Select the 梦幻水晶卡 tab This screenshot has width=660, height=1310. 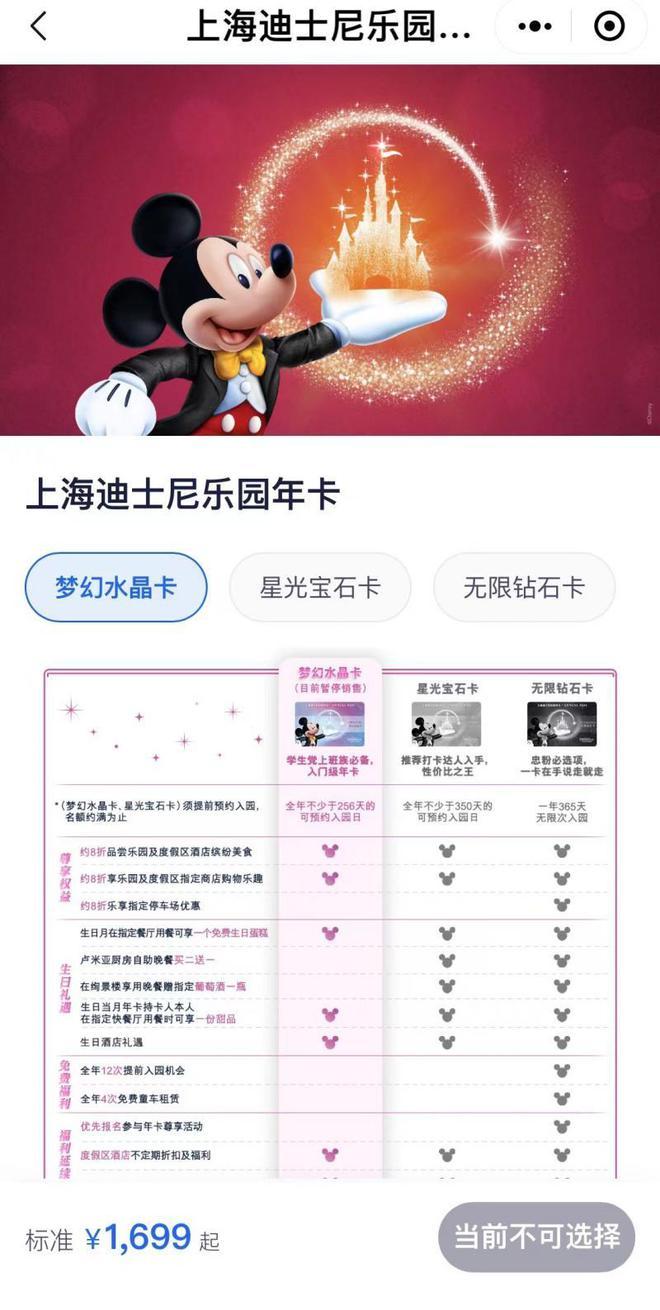pyautogui.click(x=116, y=587)
